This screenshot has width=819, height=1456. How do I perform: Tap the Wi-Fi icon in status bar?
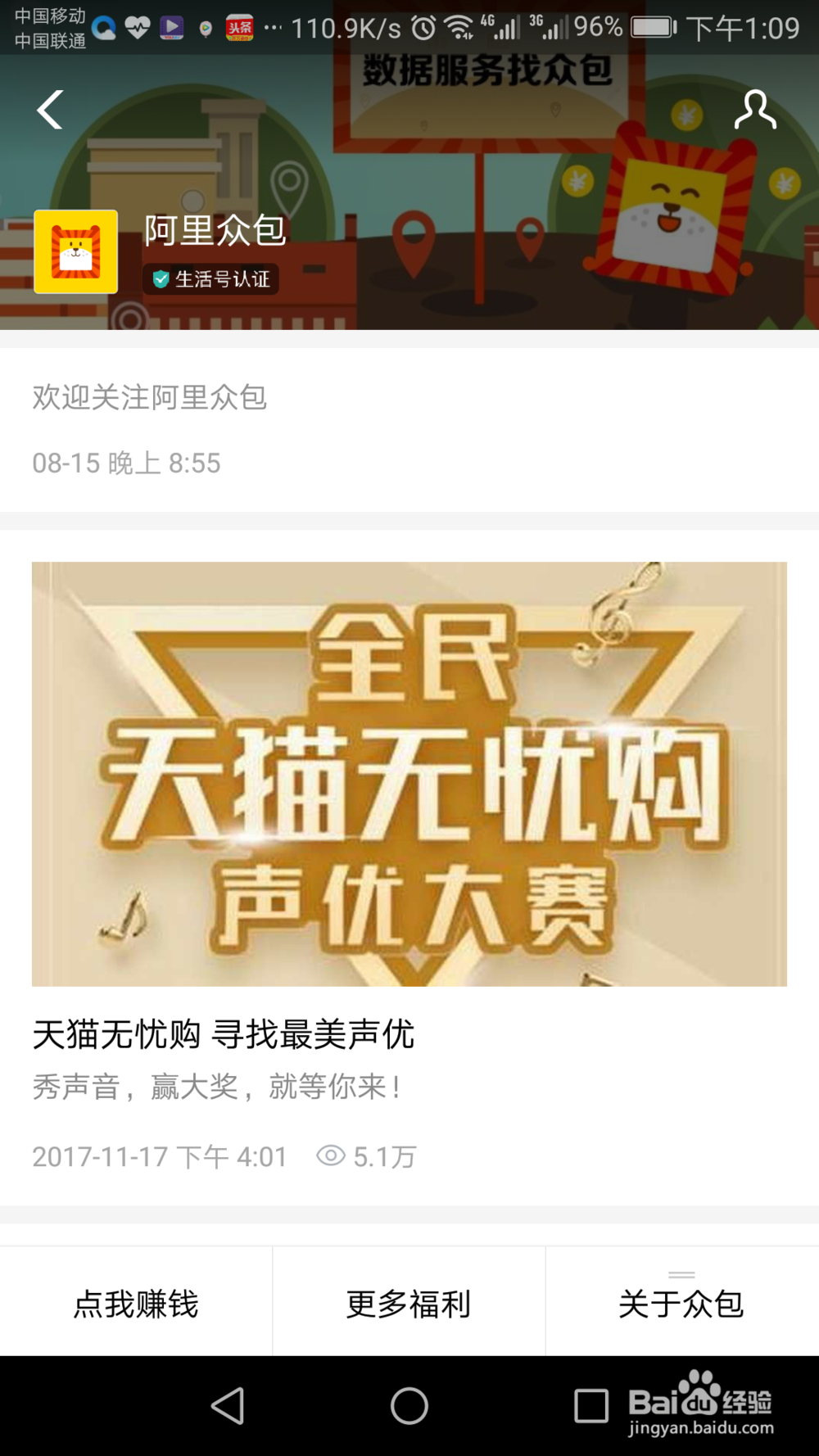click(x=457, y=27)
